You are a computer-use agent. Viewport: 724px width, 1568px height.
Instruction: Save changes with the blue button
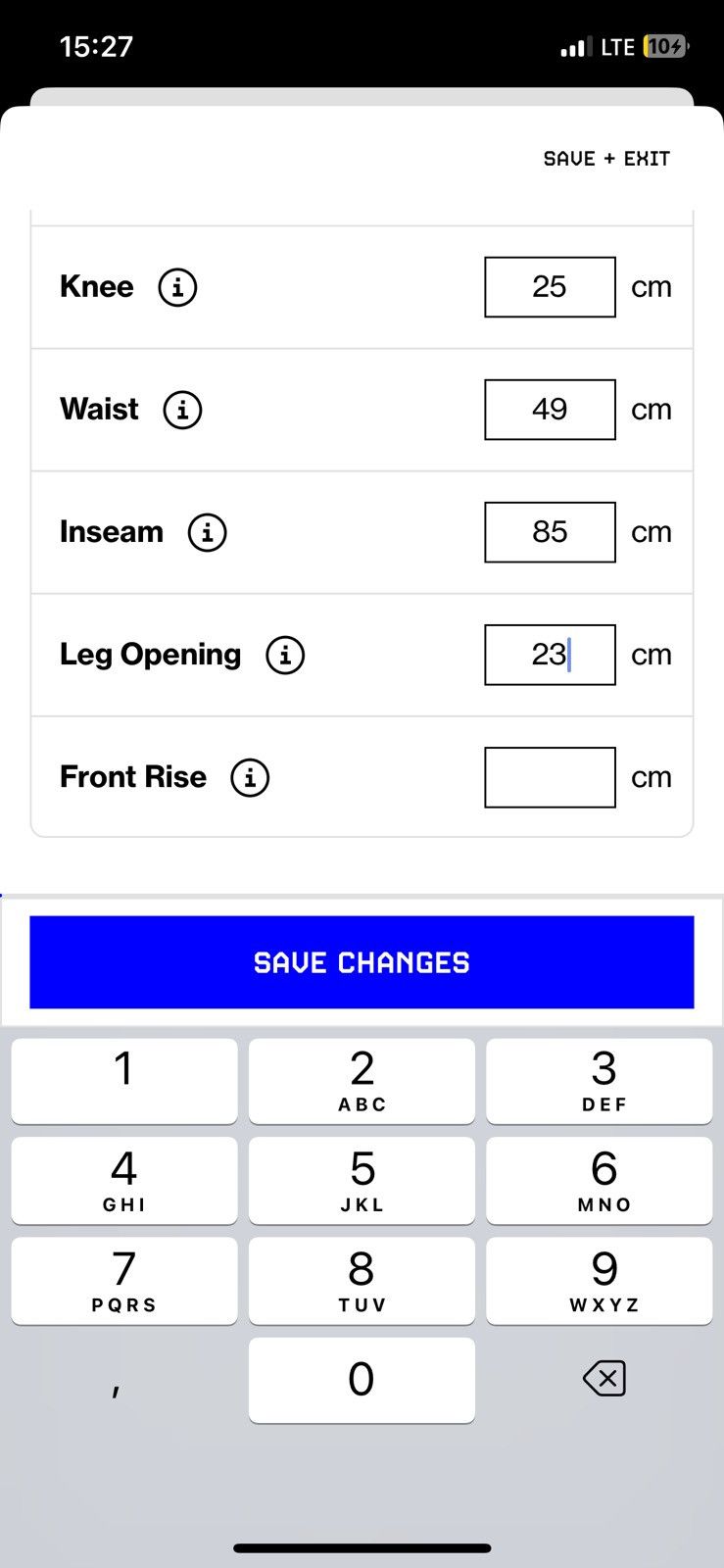pyautogui.click(x=362, y=962)
